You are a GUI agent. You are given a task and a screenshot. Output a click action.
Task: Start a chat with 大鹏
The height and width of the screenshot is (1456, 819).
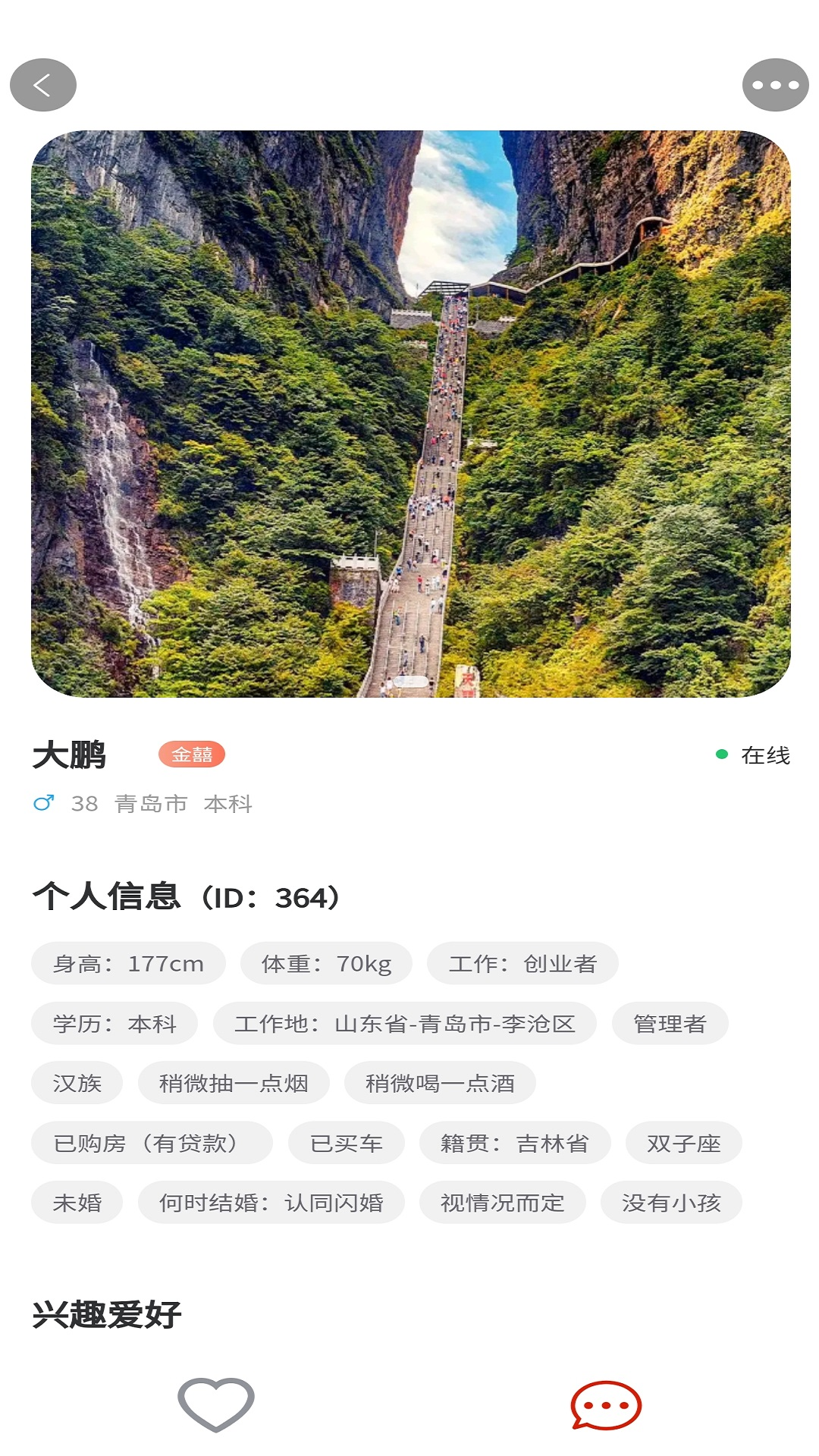point(605,1404)
